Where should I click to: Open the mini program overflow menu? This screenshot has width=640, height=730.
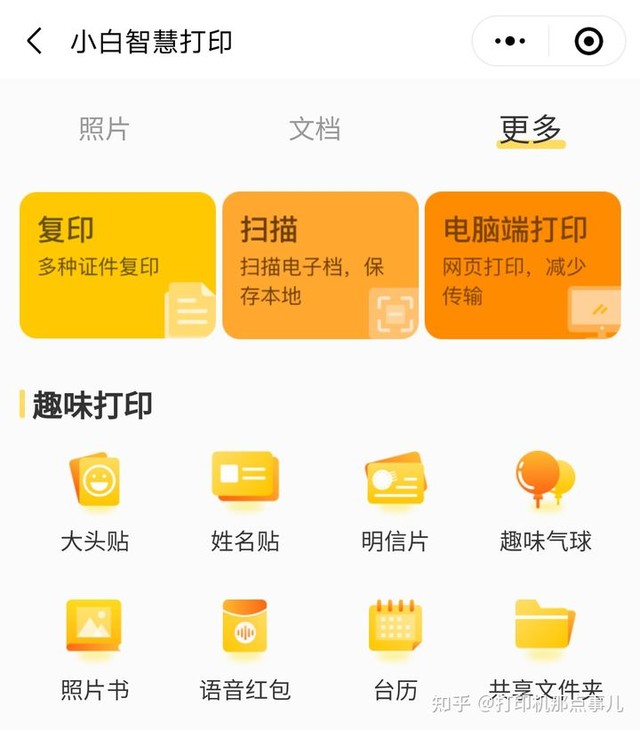click(510, 41)
